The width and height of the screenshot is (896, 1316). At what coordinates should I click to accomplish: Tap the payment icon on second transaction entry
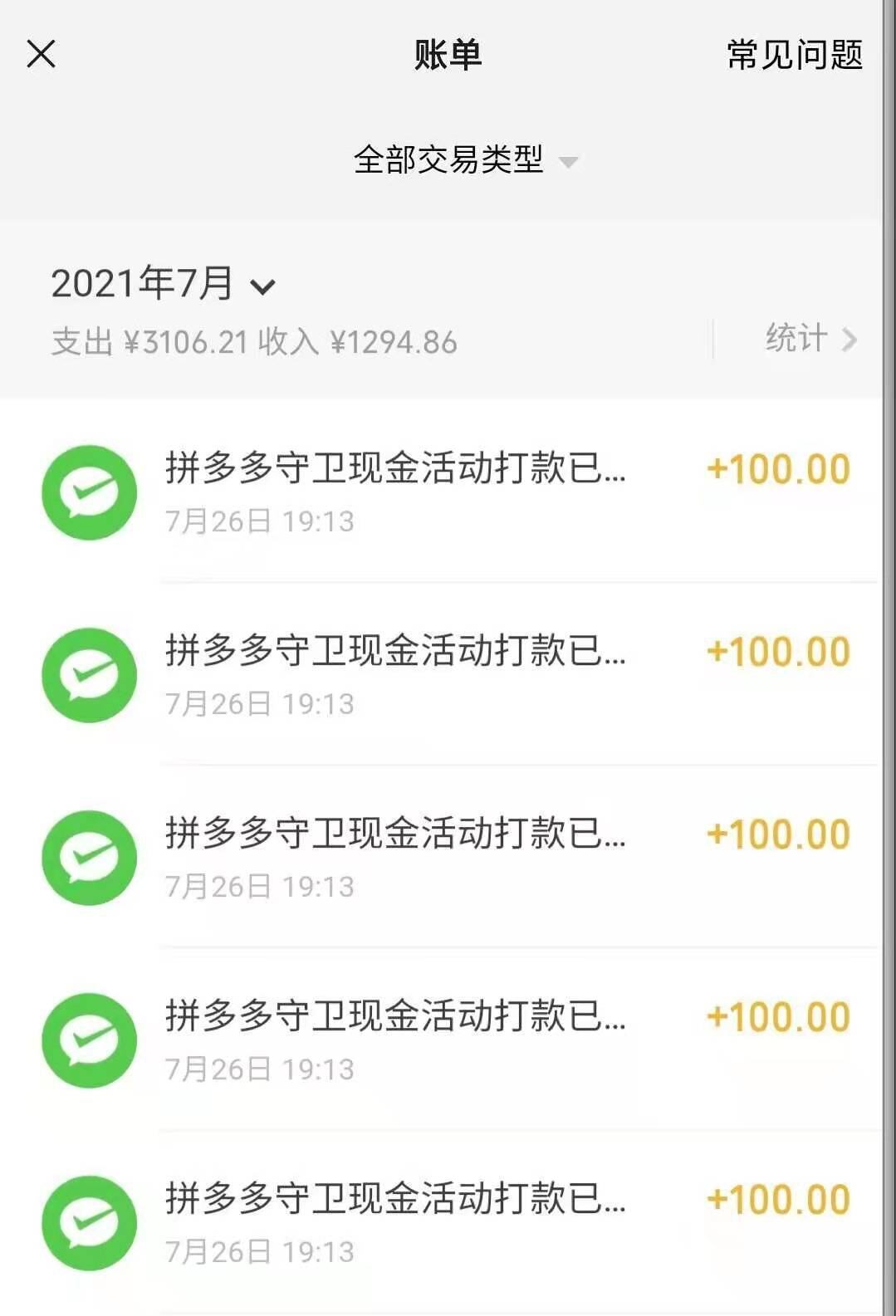(x=88, y=674)
